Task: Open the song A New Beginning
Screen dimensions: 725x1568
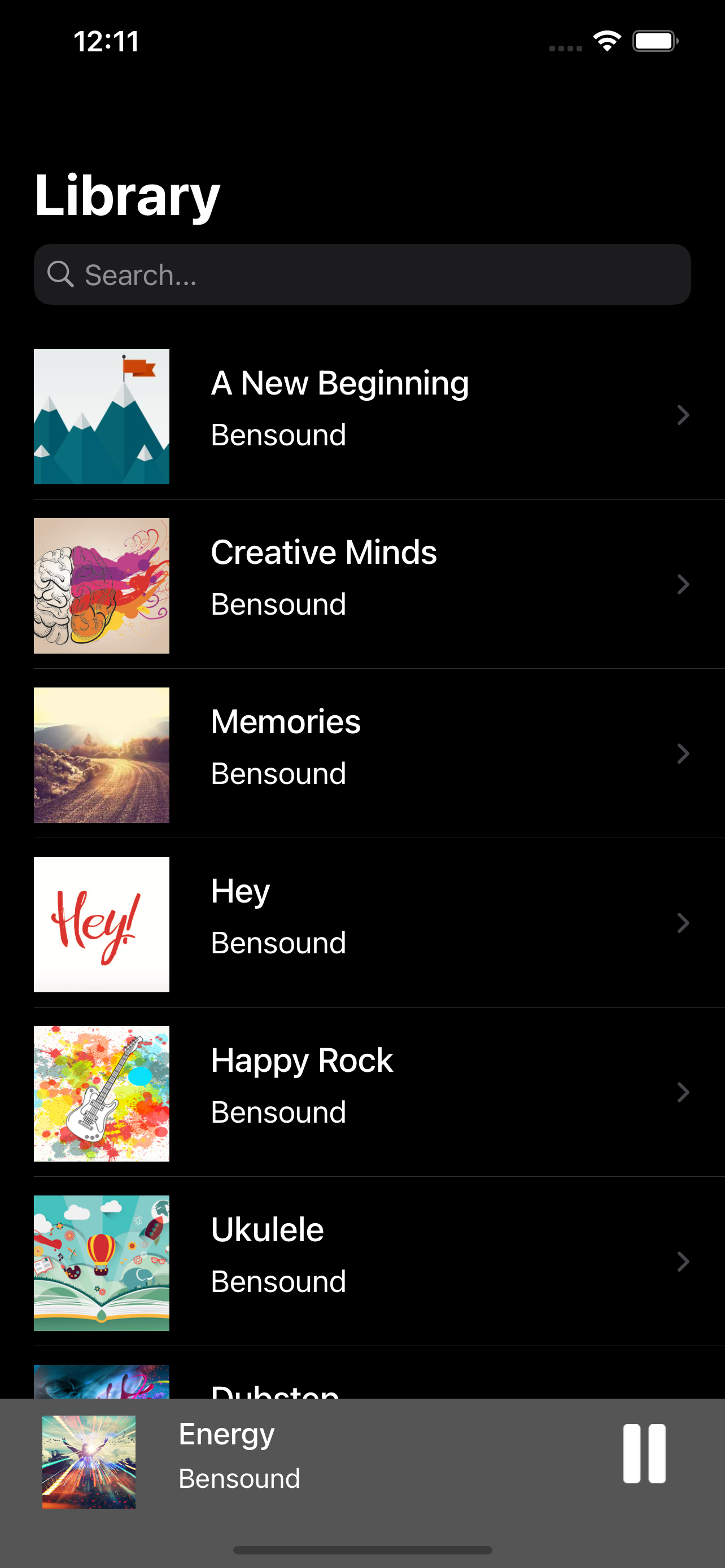Action: [x=362, y=416]
